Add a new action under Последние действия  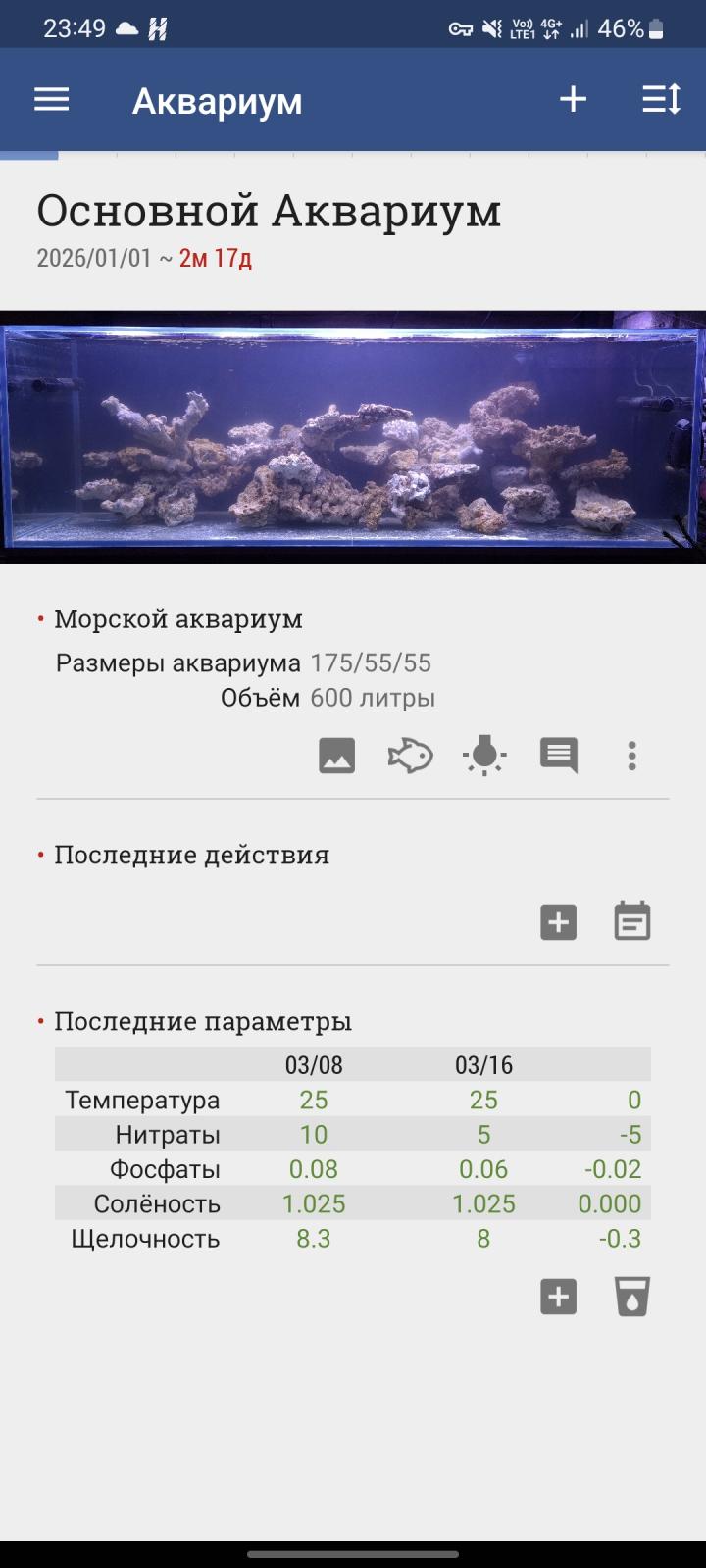pos(559,922)
